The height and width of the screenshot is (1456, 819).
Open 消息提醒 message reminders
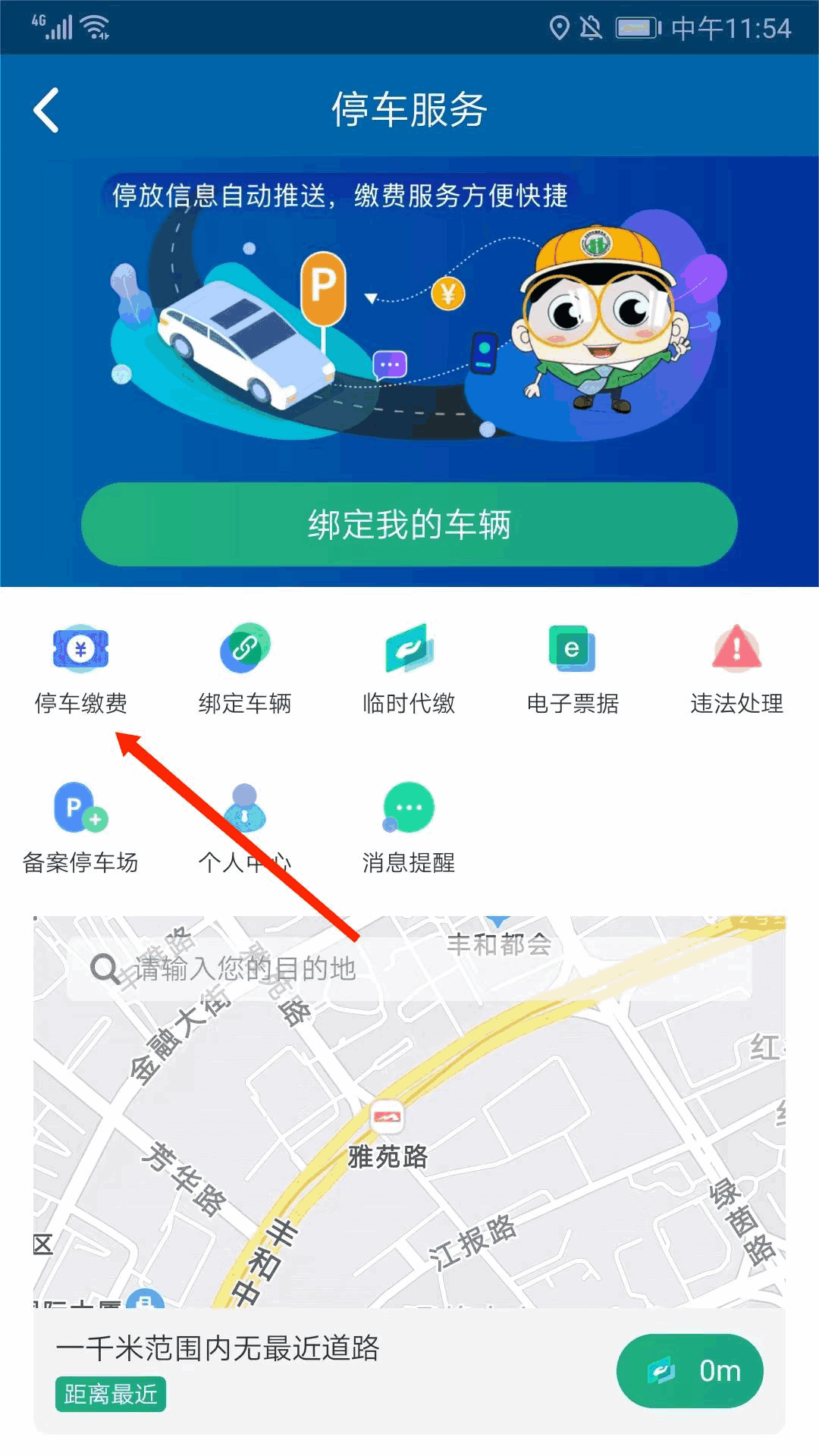point(409,828)
